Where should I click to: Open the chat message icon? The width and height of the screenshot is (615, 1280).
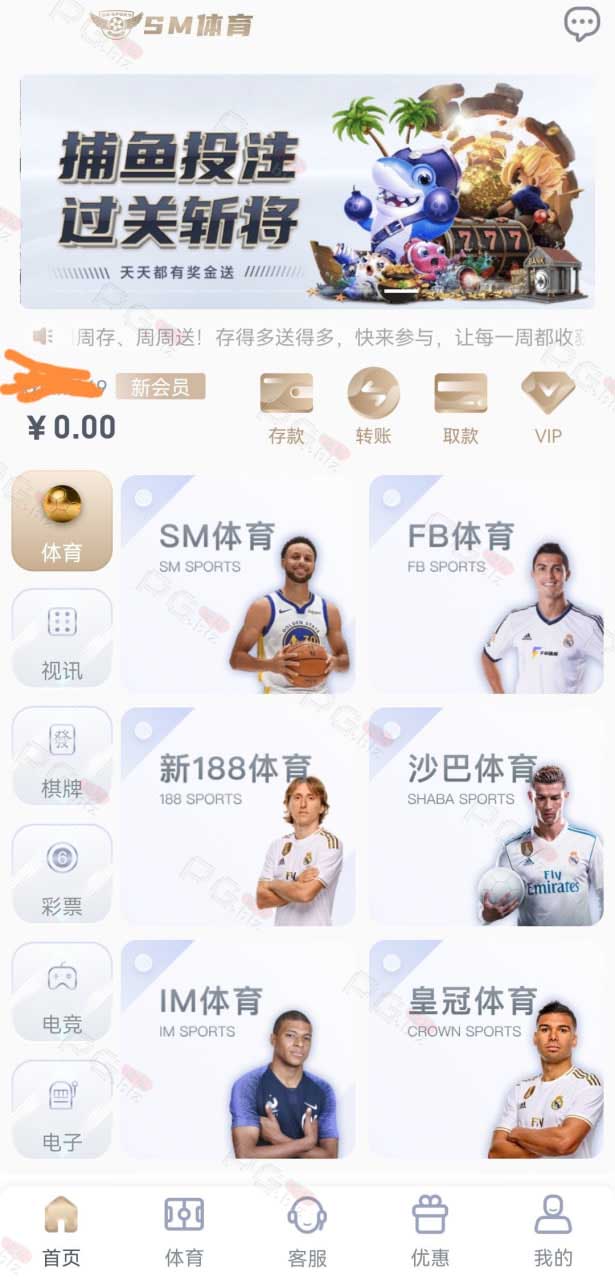[x=582, y=24]
